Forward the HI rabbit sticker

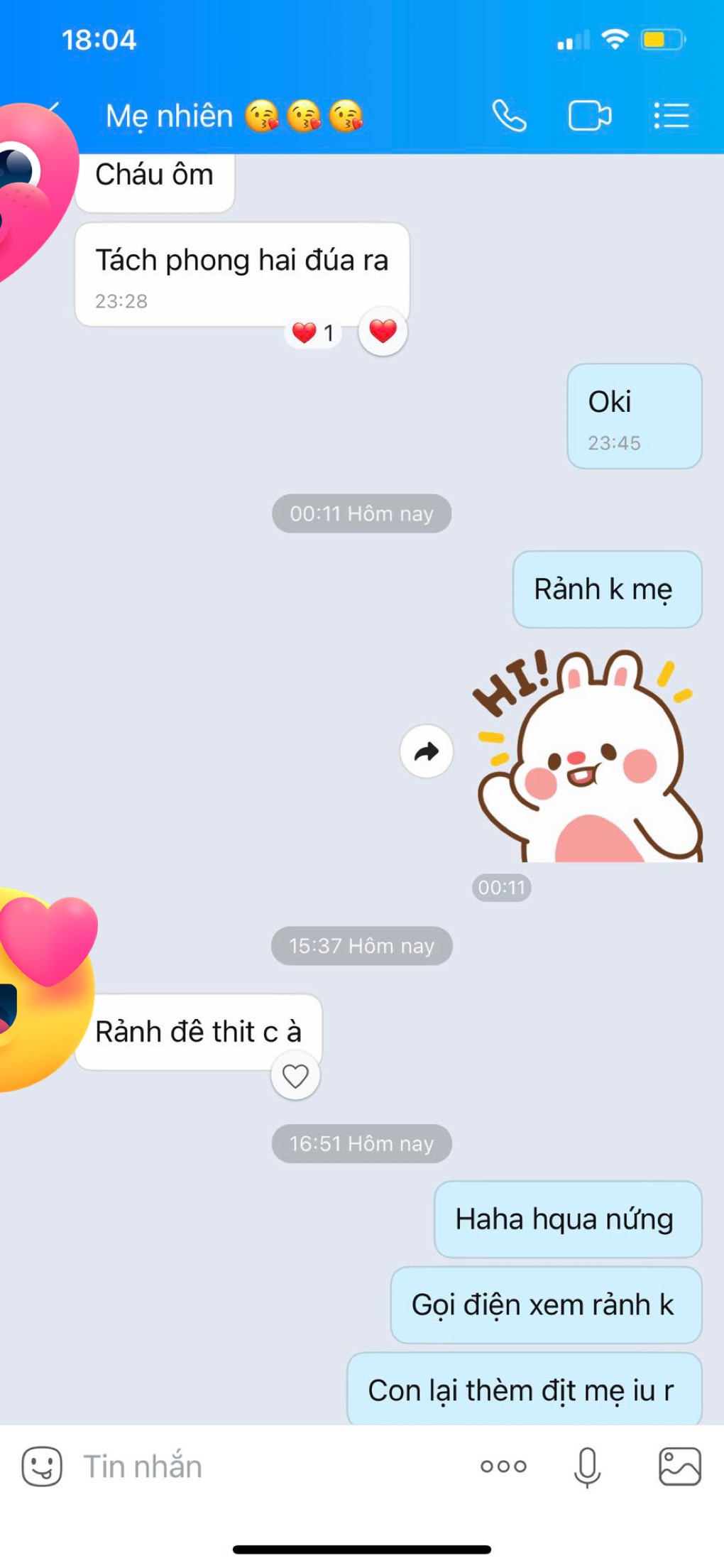[427, 751]
